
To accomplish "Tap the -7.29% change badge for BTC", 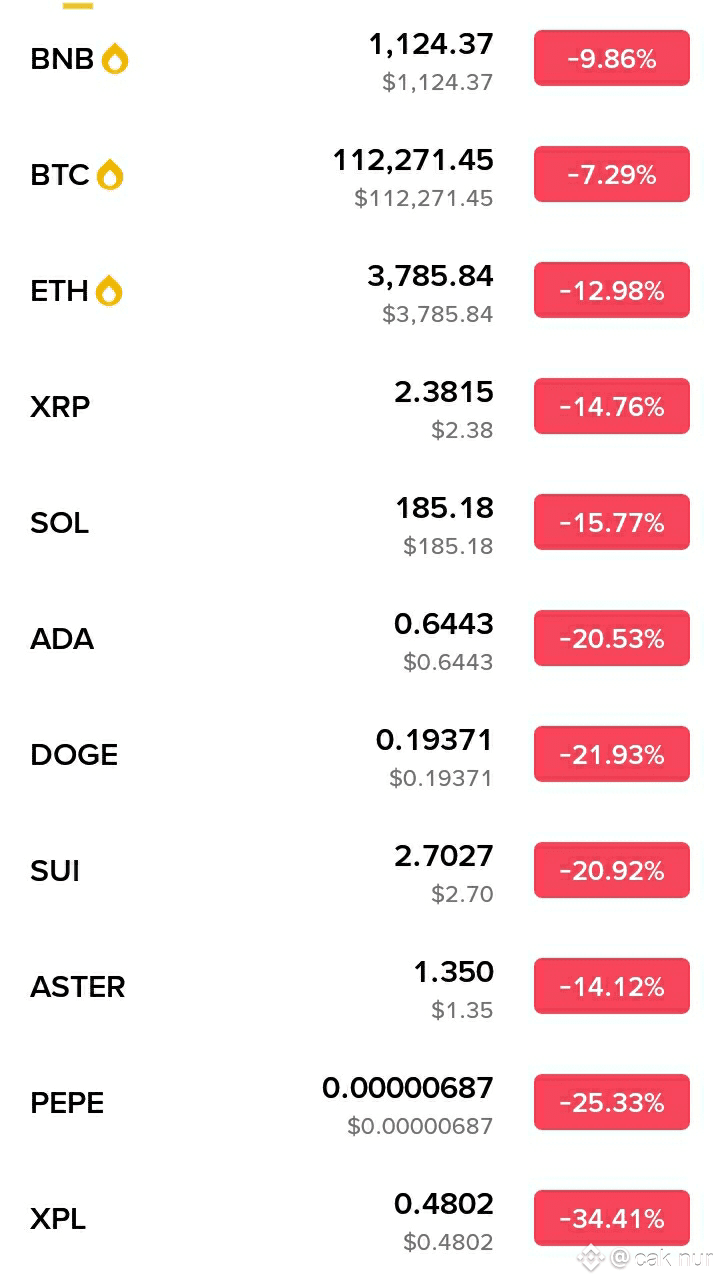I will [612, 175].
